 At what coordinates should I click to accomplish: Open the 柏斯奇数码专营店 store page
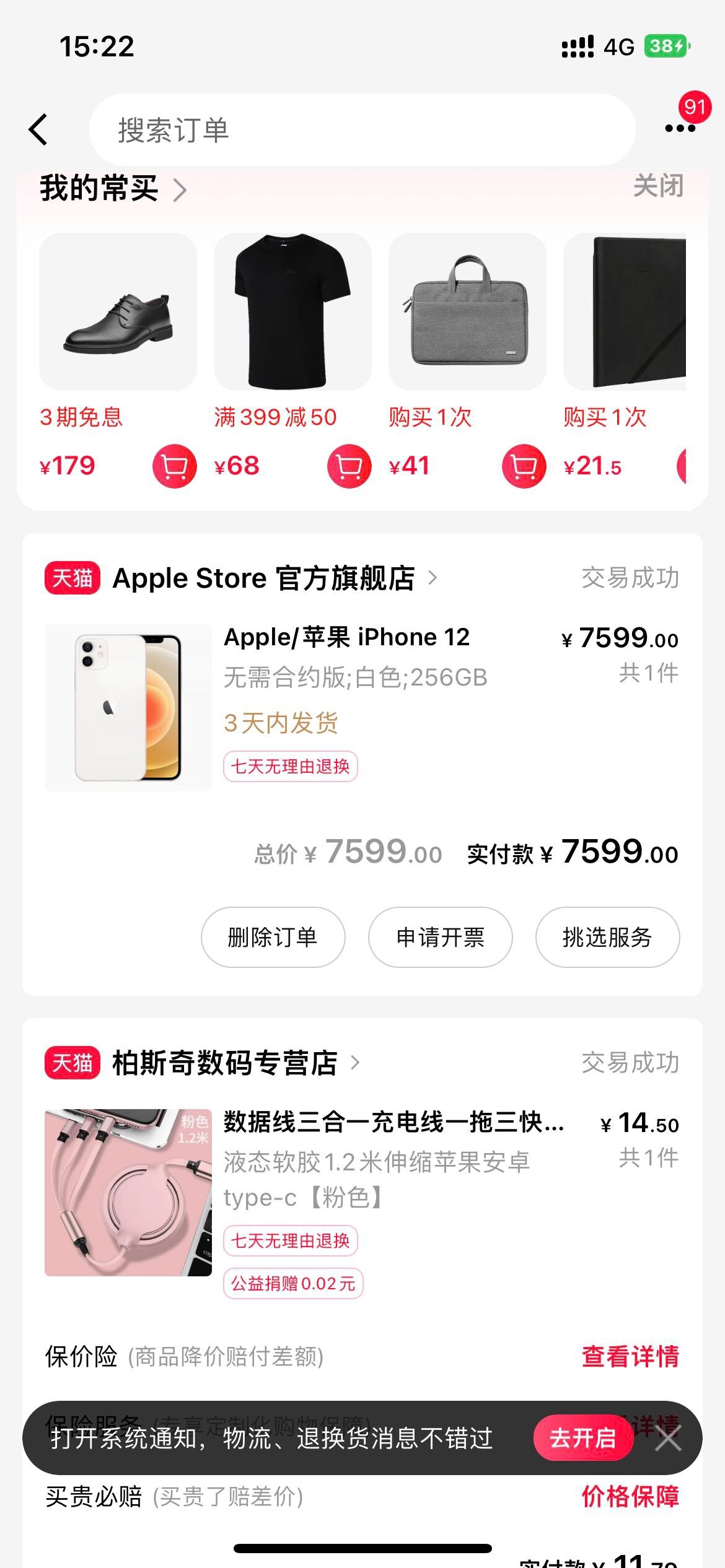[x=224, y=1063]
